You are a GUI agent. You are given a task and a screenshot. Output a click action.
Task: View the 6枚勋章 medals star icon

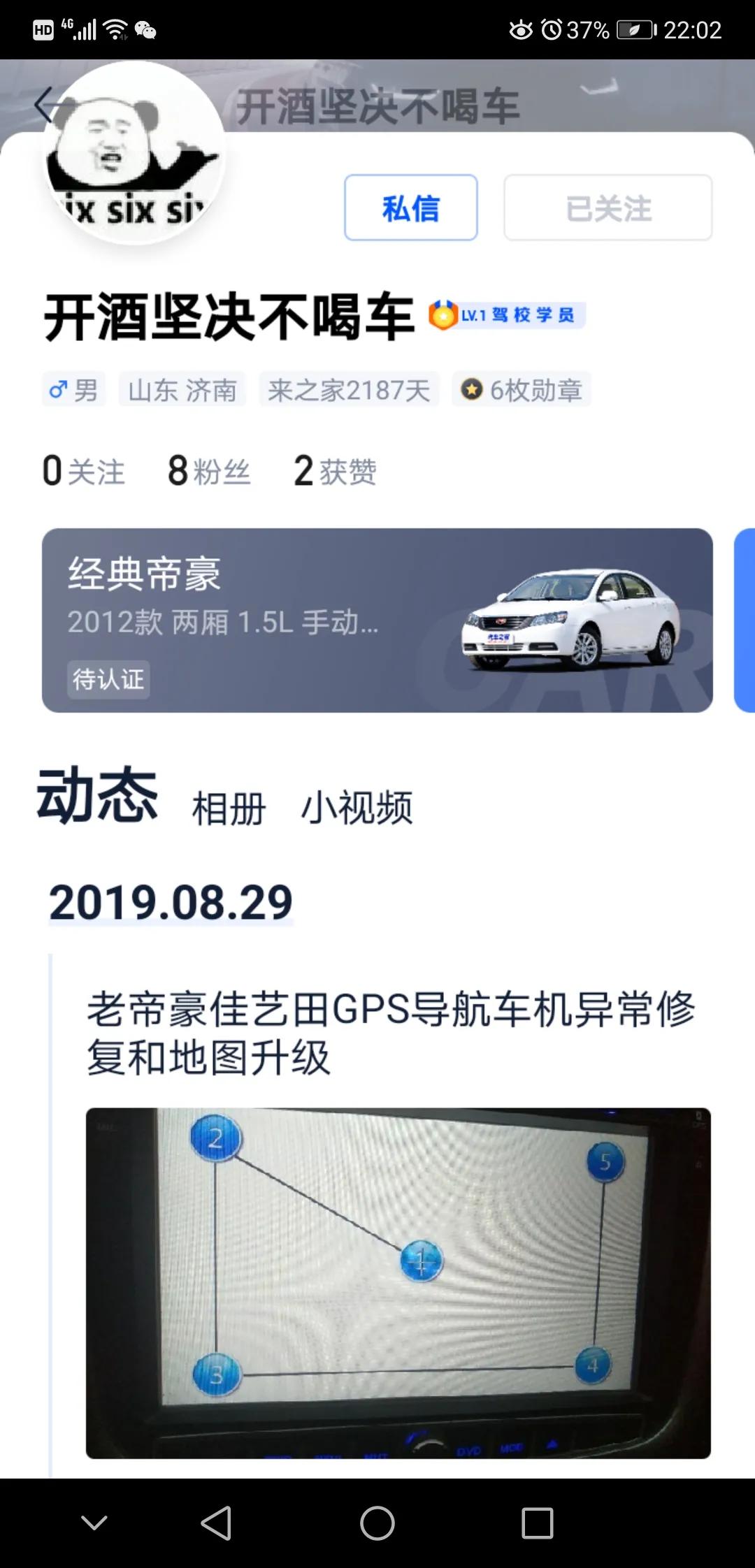[x=473, y=391]
